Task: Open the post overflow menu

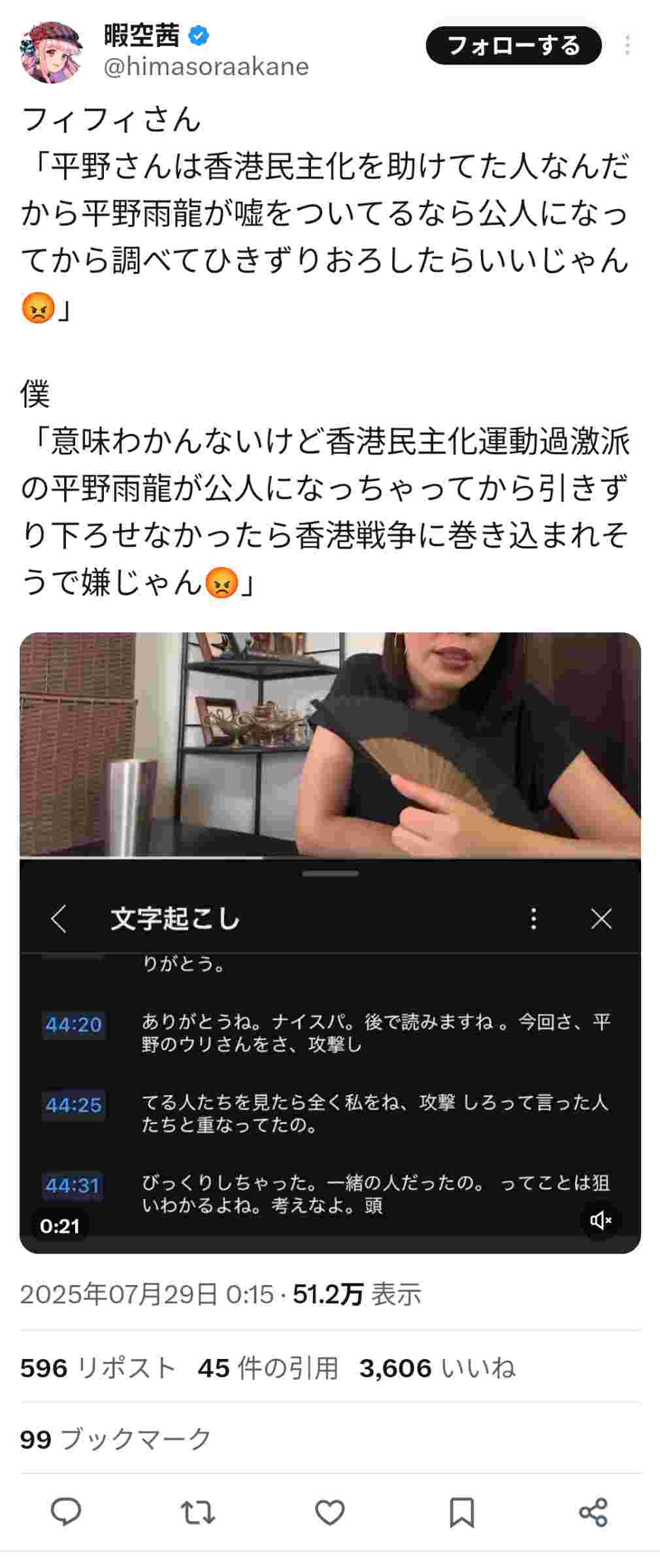Action: point(627,46)
